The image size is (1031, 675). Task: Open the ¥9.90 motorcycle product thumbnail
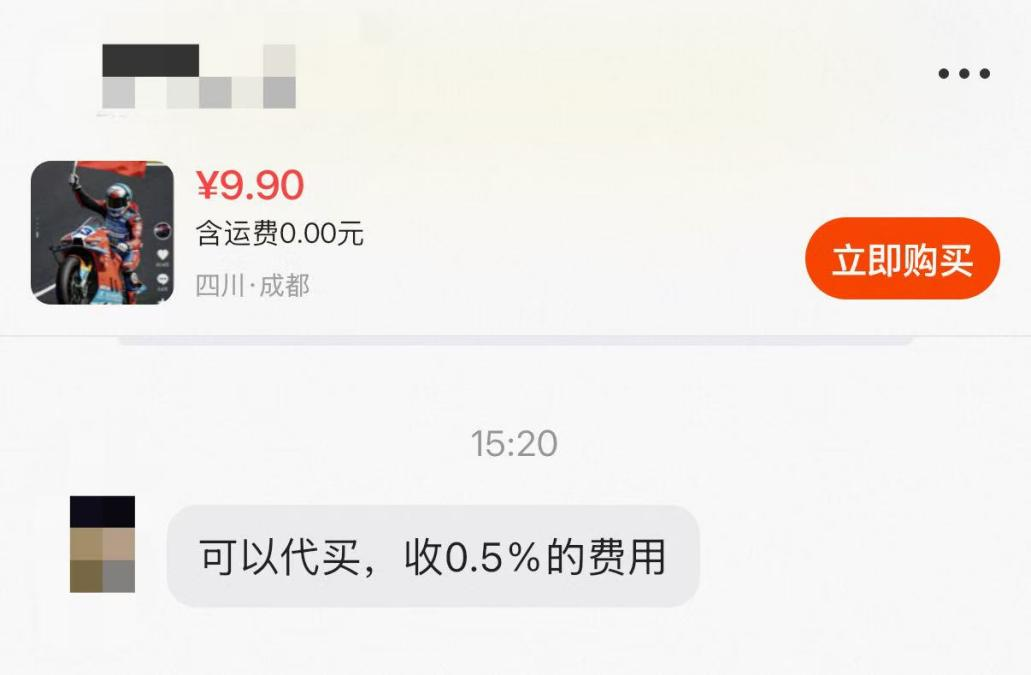point(102,232)
